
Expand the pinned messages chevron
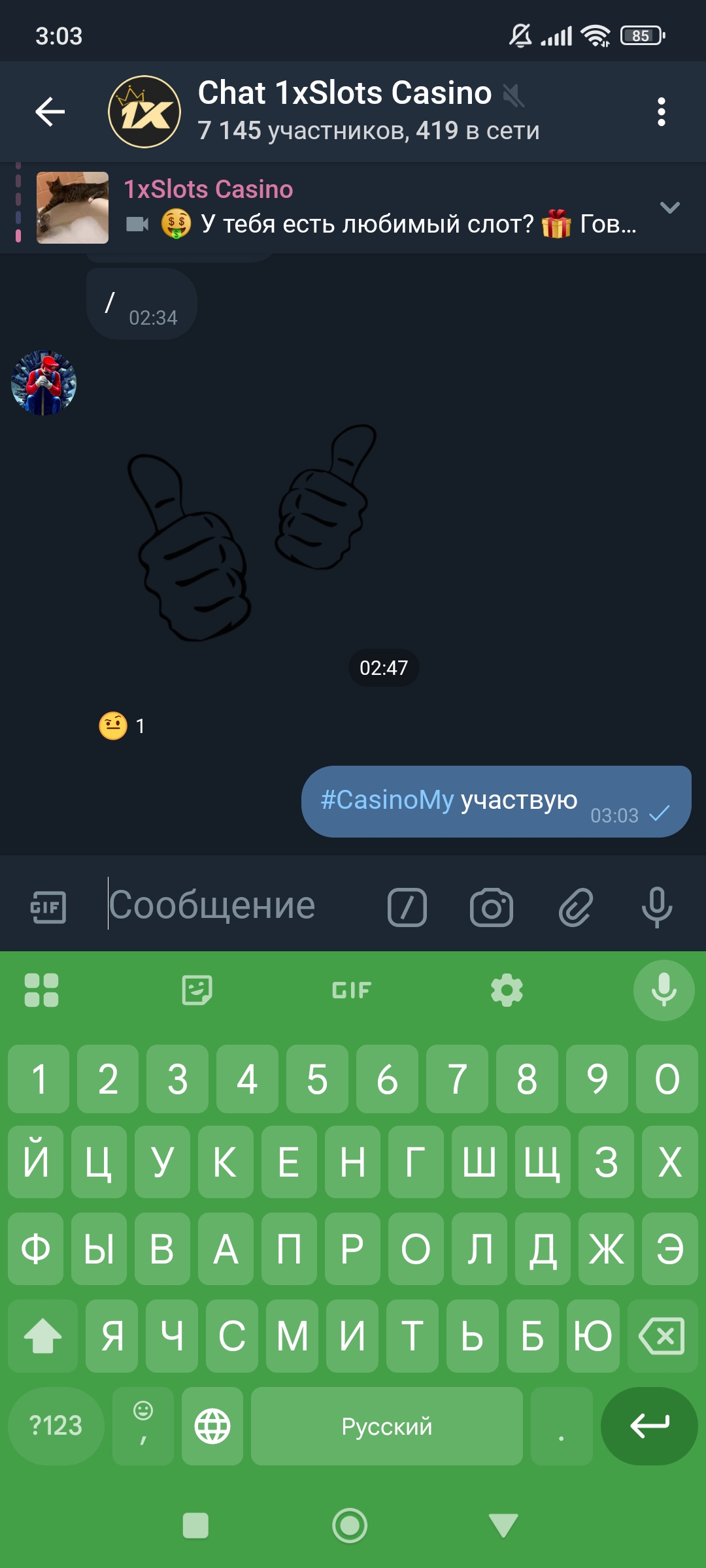[669, 208]
